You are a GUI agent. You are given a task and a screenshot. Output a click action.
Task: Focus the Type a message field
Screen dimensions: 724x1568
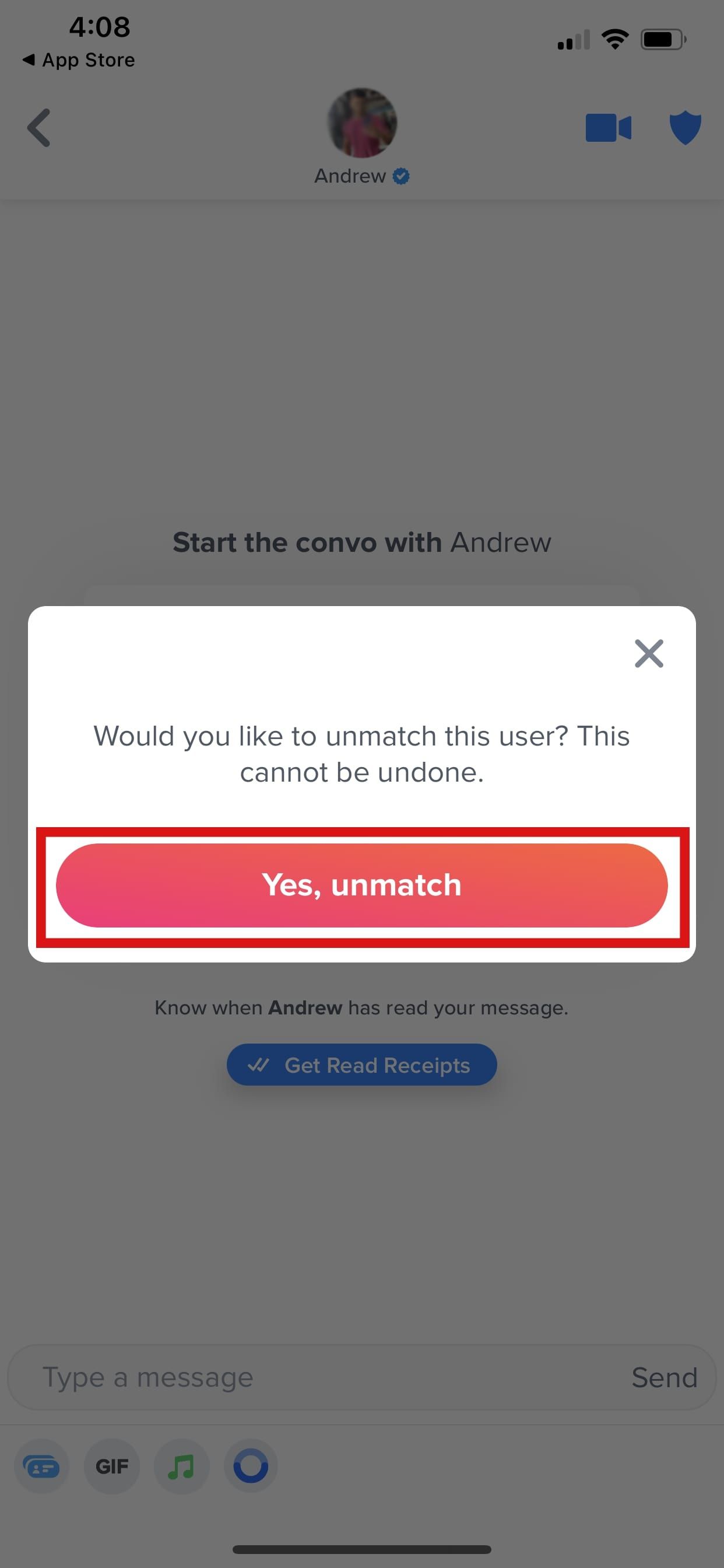[x=317, y=1377]
